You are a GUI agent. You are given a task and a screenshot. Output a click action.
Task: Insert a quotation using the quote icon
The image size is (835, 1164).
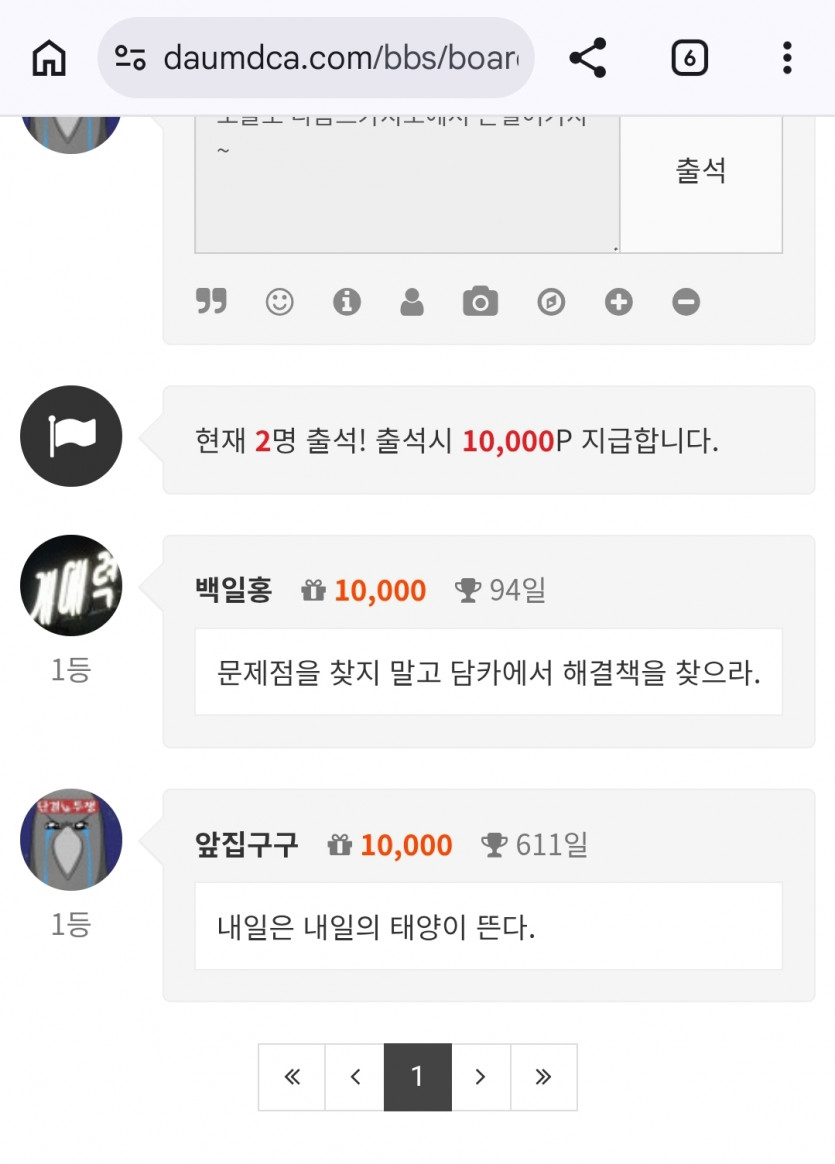[x=212, y=301]
